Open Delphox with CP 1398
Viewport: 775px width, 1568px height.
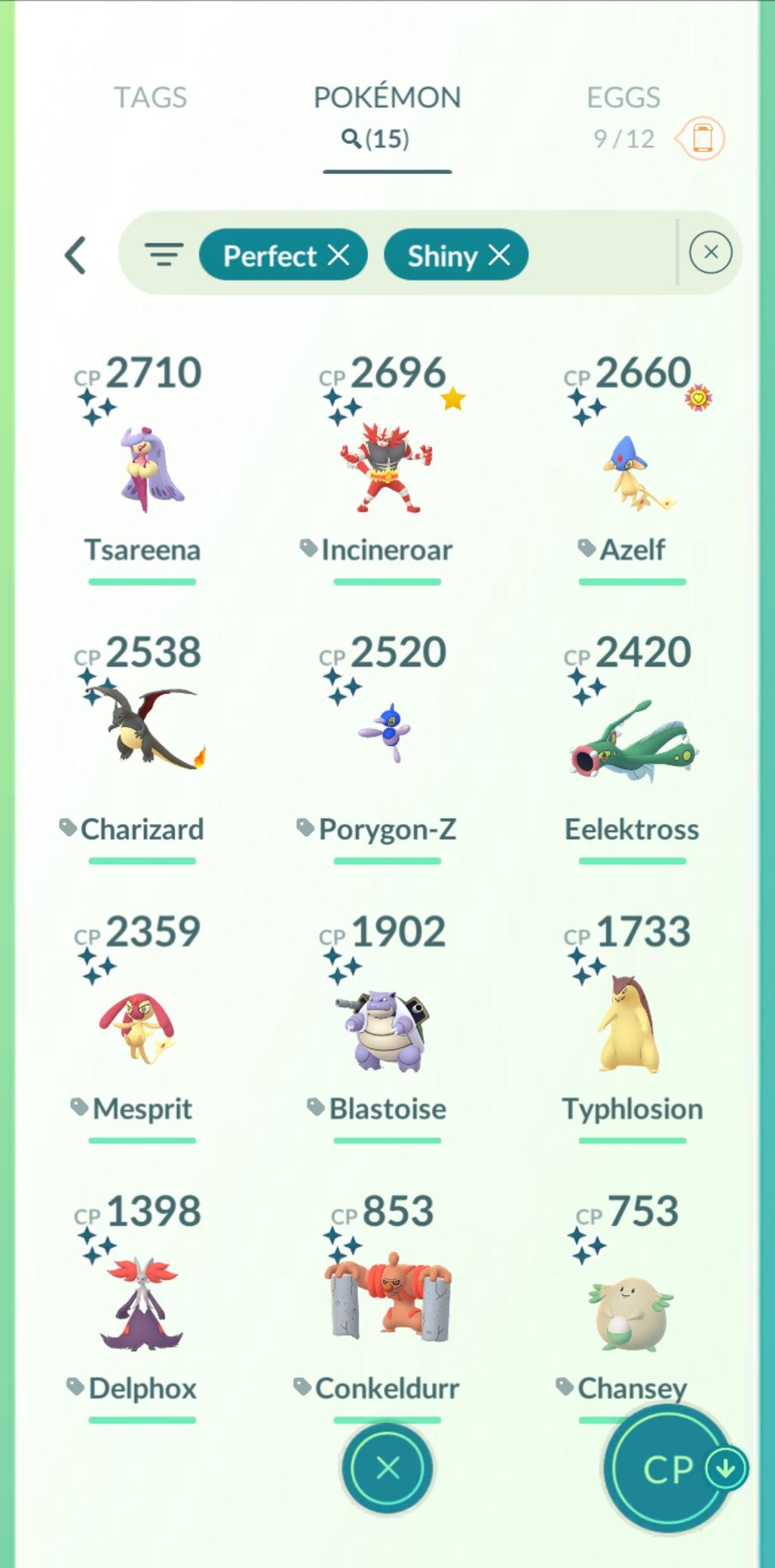(x=142, y=1304)
